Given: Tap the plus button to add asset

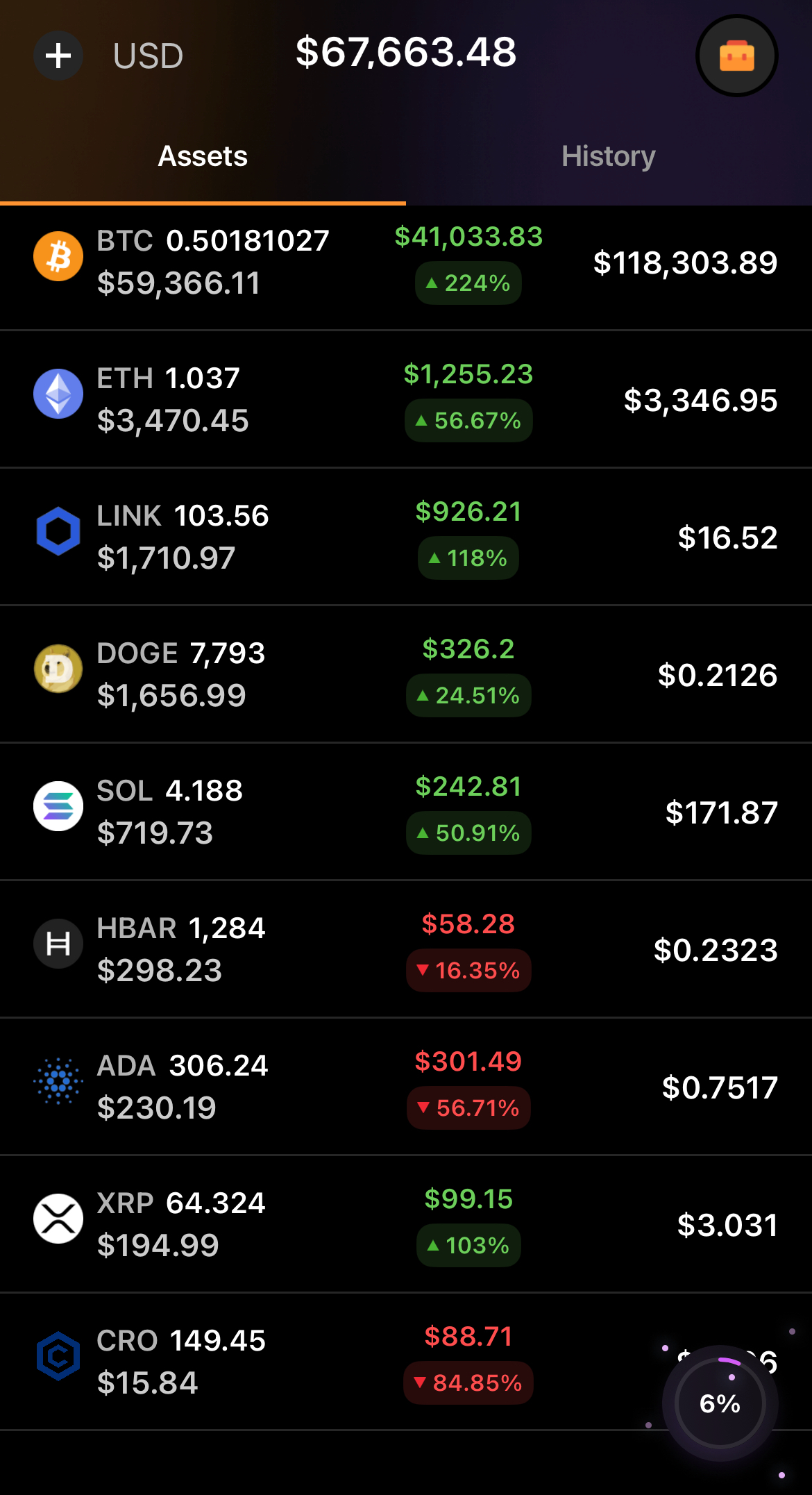Looking at the screenshot, I should click(58, 56).
